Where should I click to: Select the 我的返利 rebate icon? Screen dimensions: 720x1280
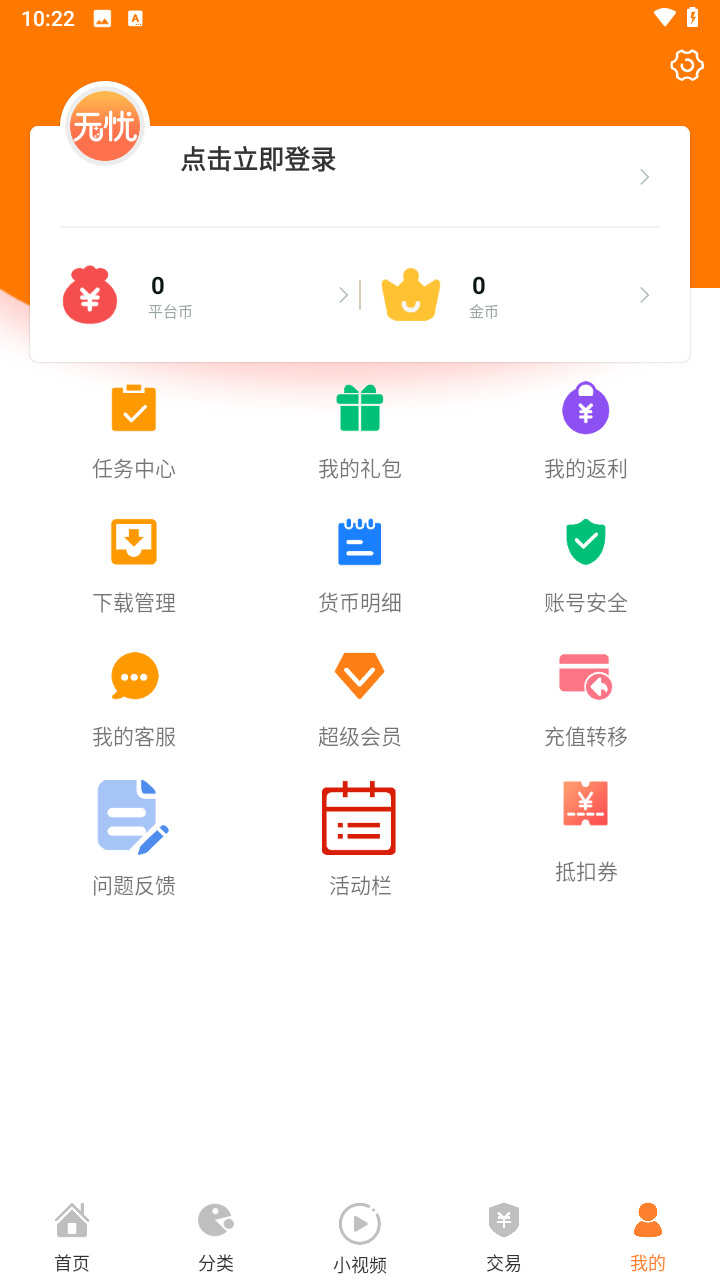[585, 408]
